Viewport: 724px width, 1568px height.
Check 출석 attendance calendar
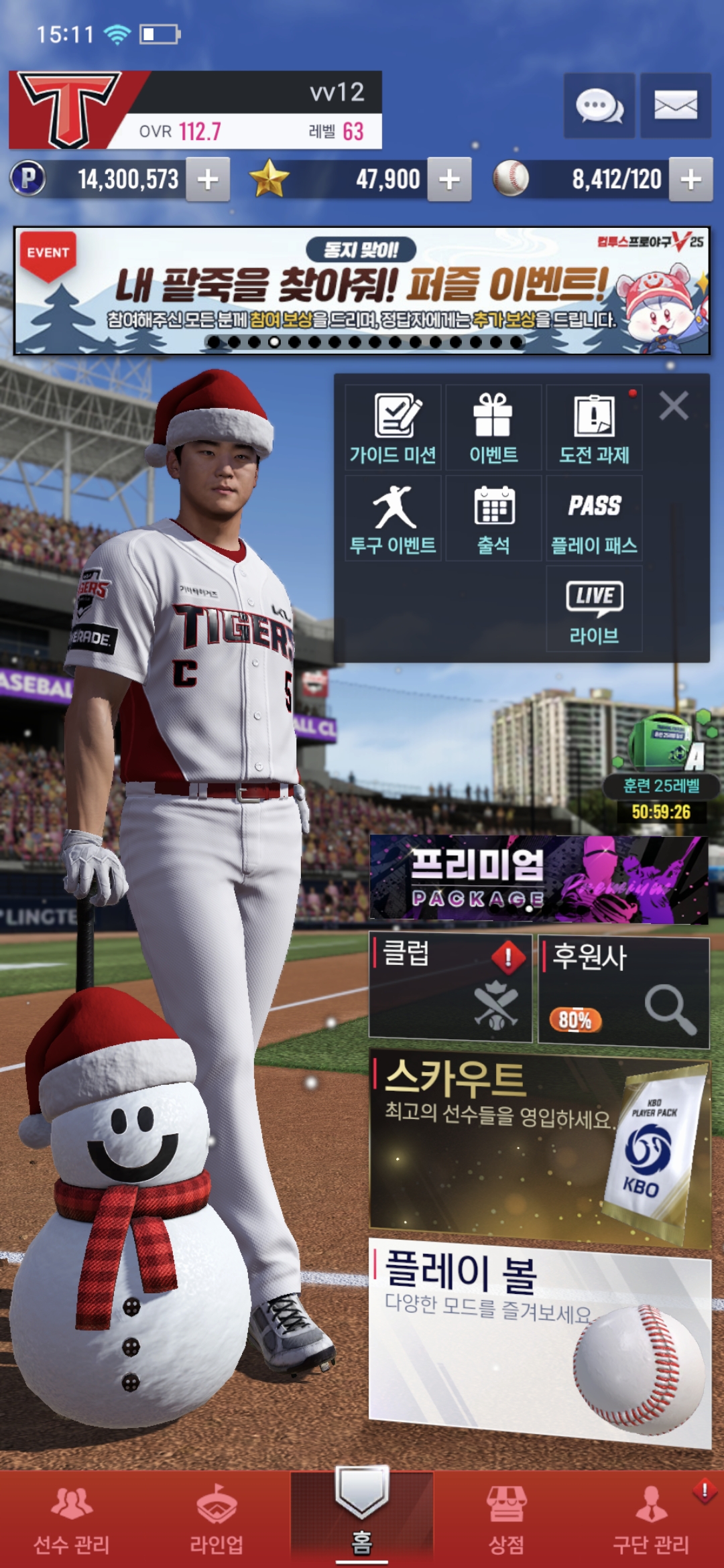493,519
